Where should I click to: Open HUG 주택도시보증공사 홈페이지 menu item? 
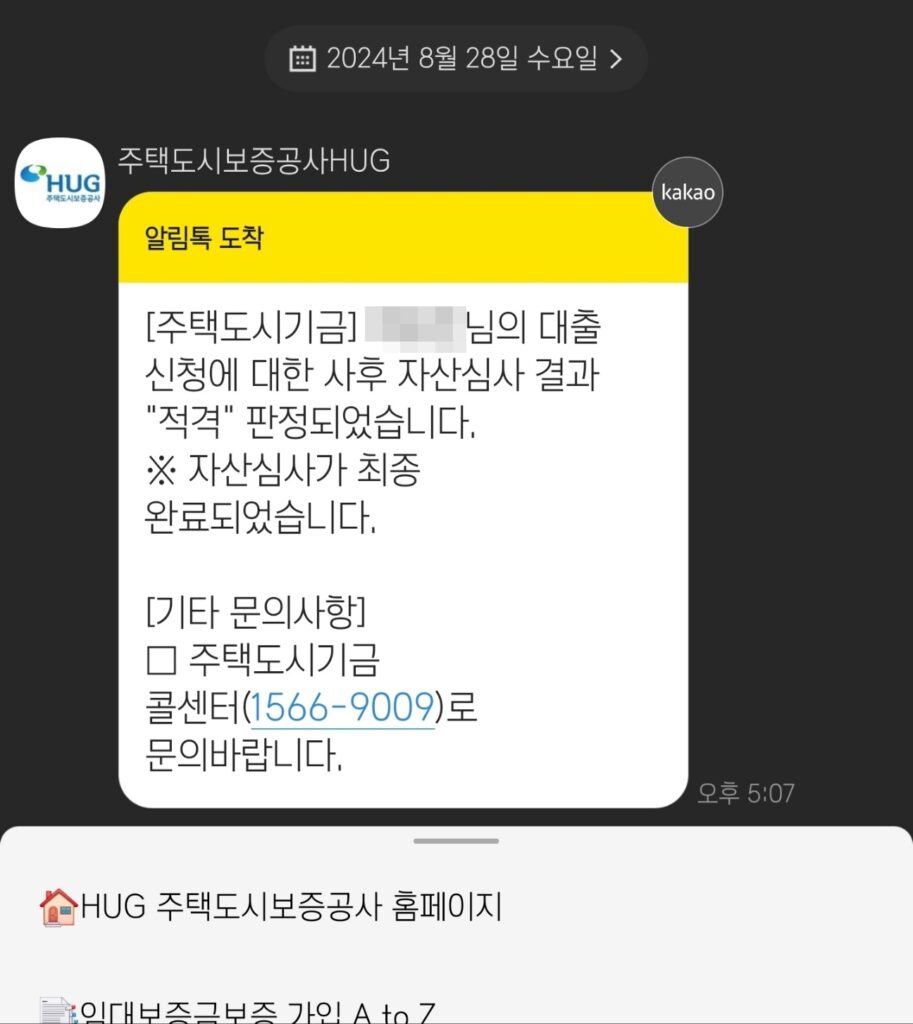point(270,907)
